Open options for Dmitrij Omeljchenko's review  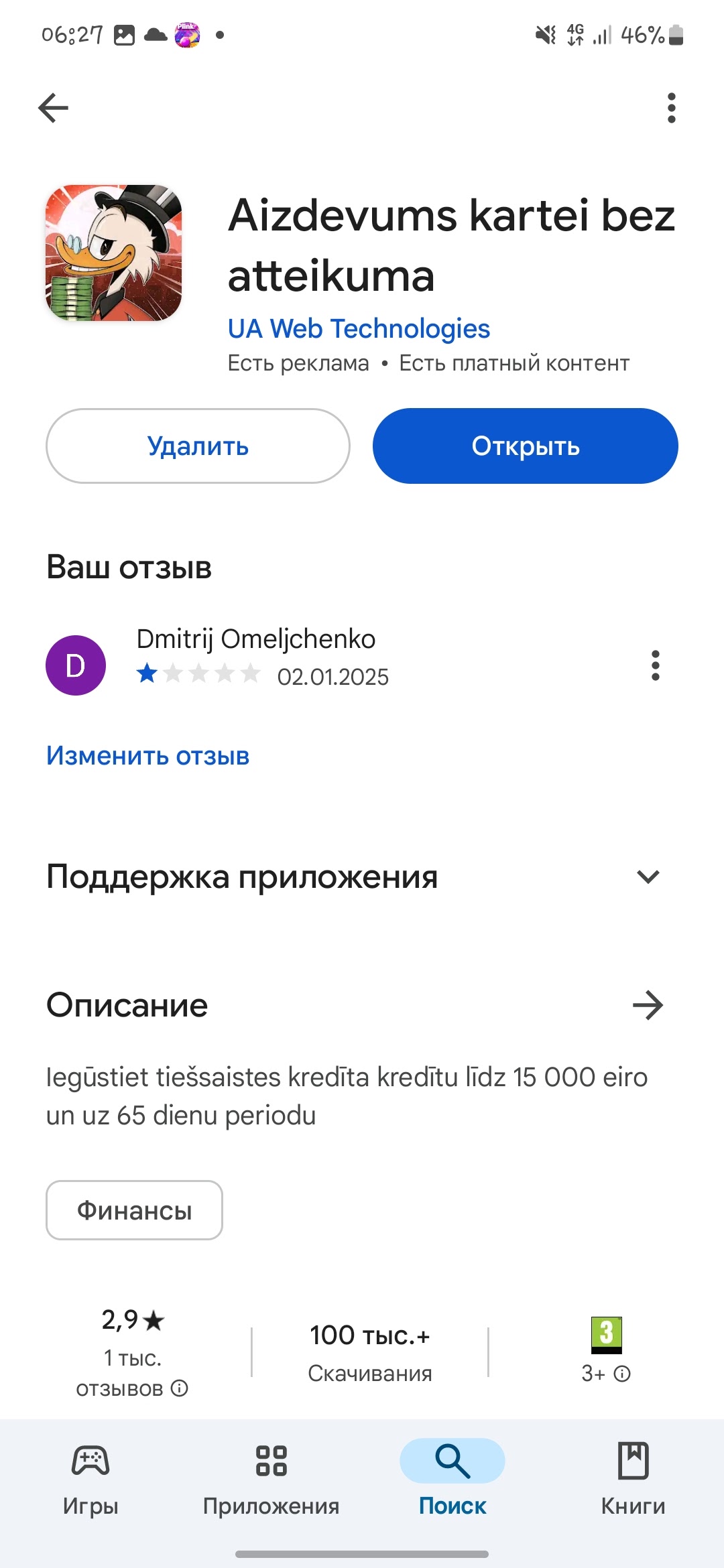tap(655, 665)
